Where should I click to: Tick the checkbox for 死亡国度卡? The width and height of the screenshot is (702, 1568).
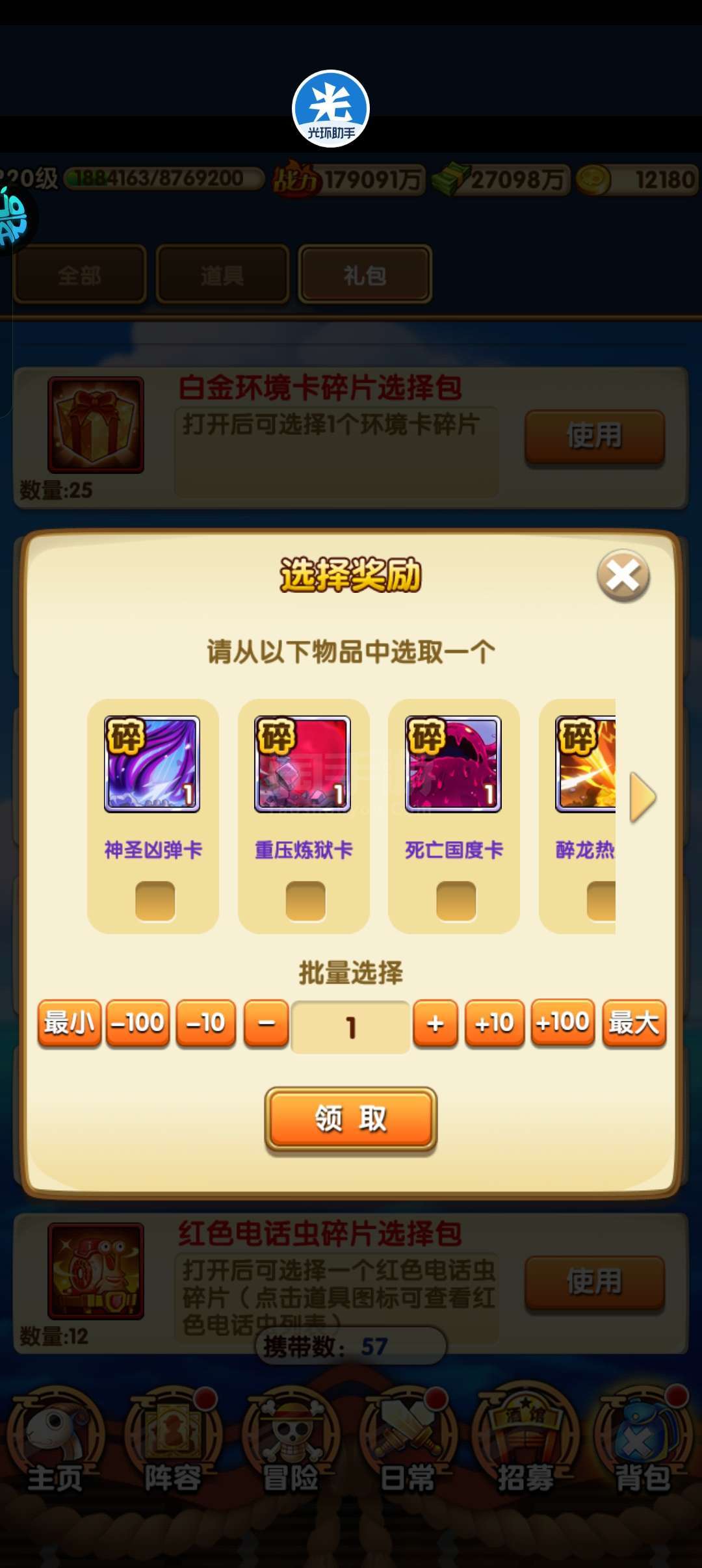tap(456, 901)
